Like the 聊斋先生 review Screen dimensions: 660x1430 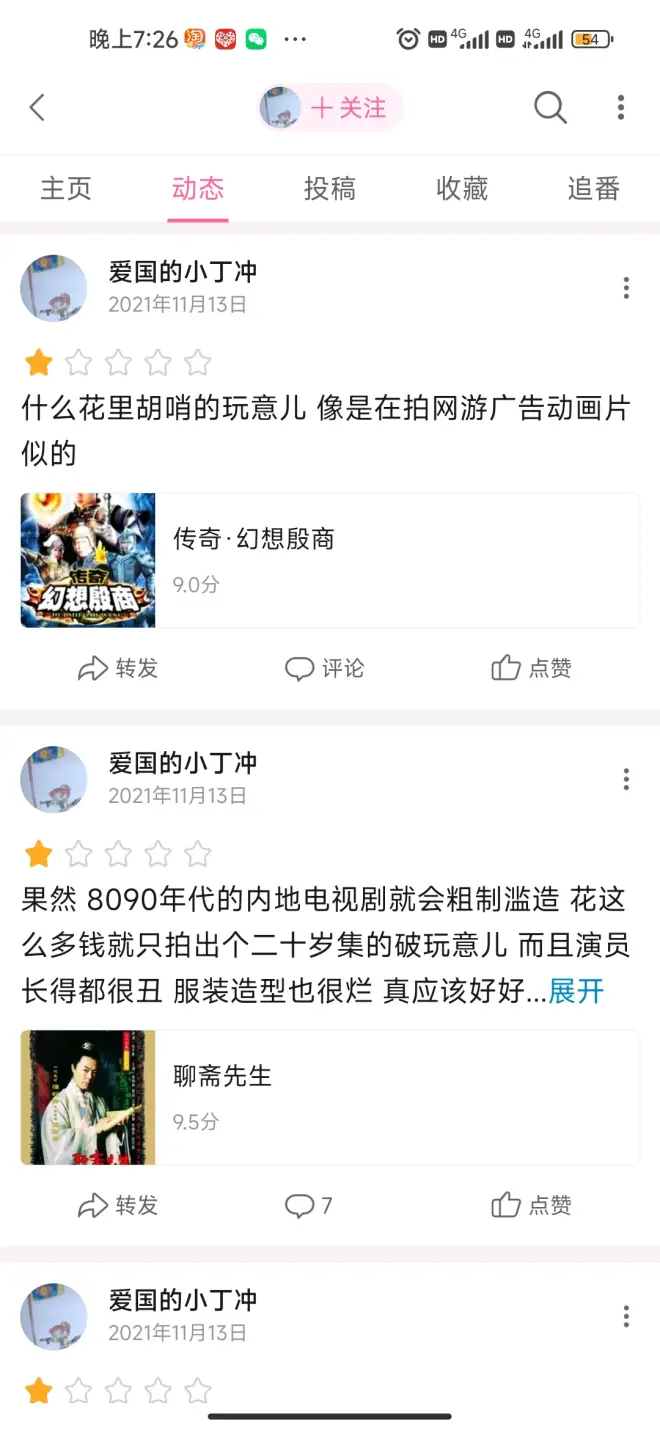click(531, 1205)
